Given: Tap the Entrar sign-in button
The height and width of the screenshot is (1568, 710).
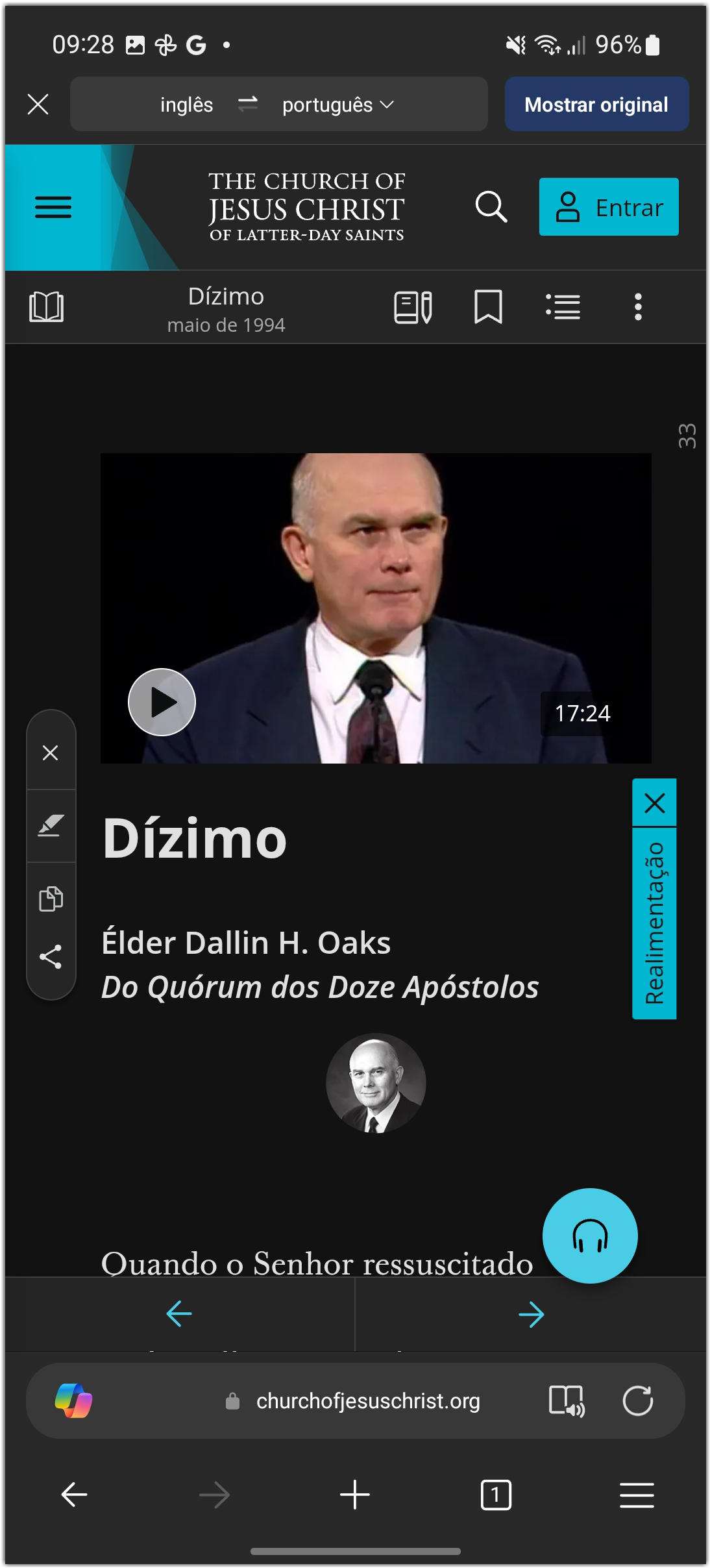Looking at the screenshot, I should [608, 207].
